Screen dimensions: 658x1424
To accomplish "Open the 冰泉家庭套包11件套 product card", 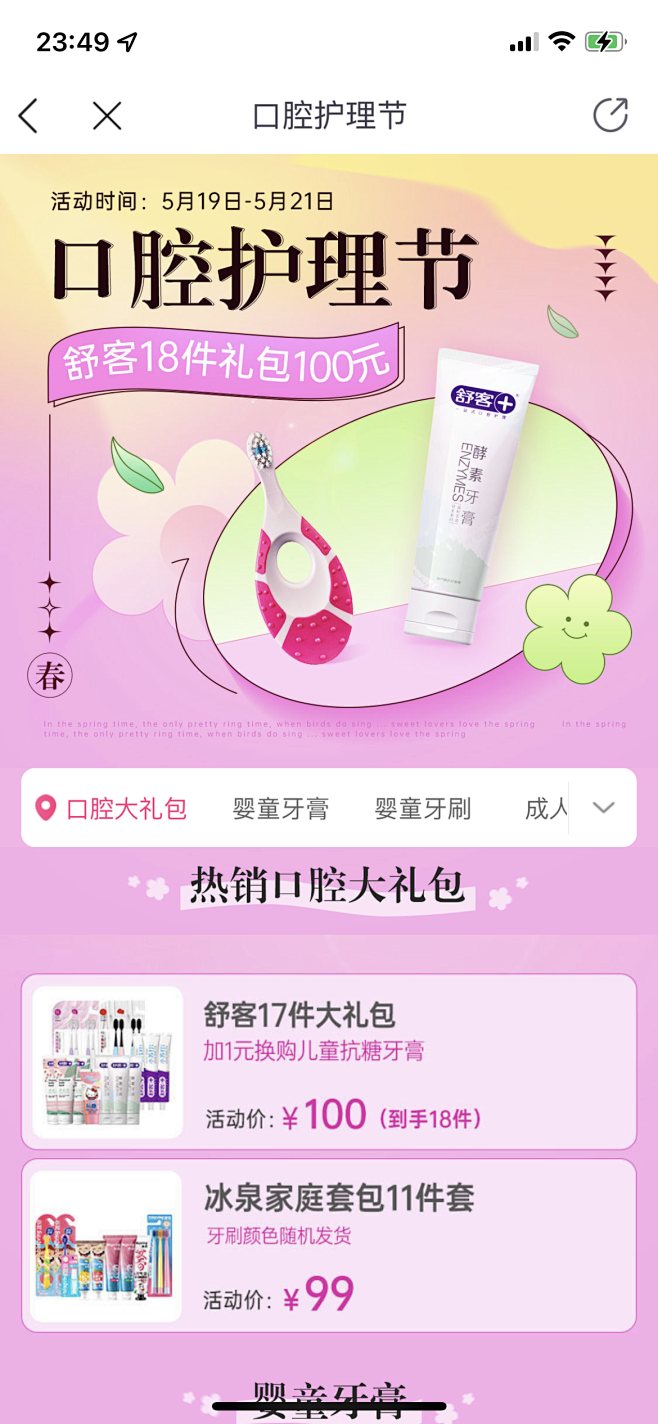I will click(329, 1246).
